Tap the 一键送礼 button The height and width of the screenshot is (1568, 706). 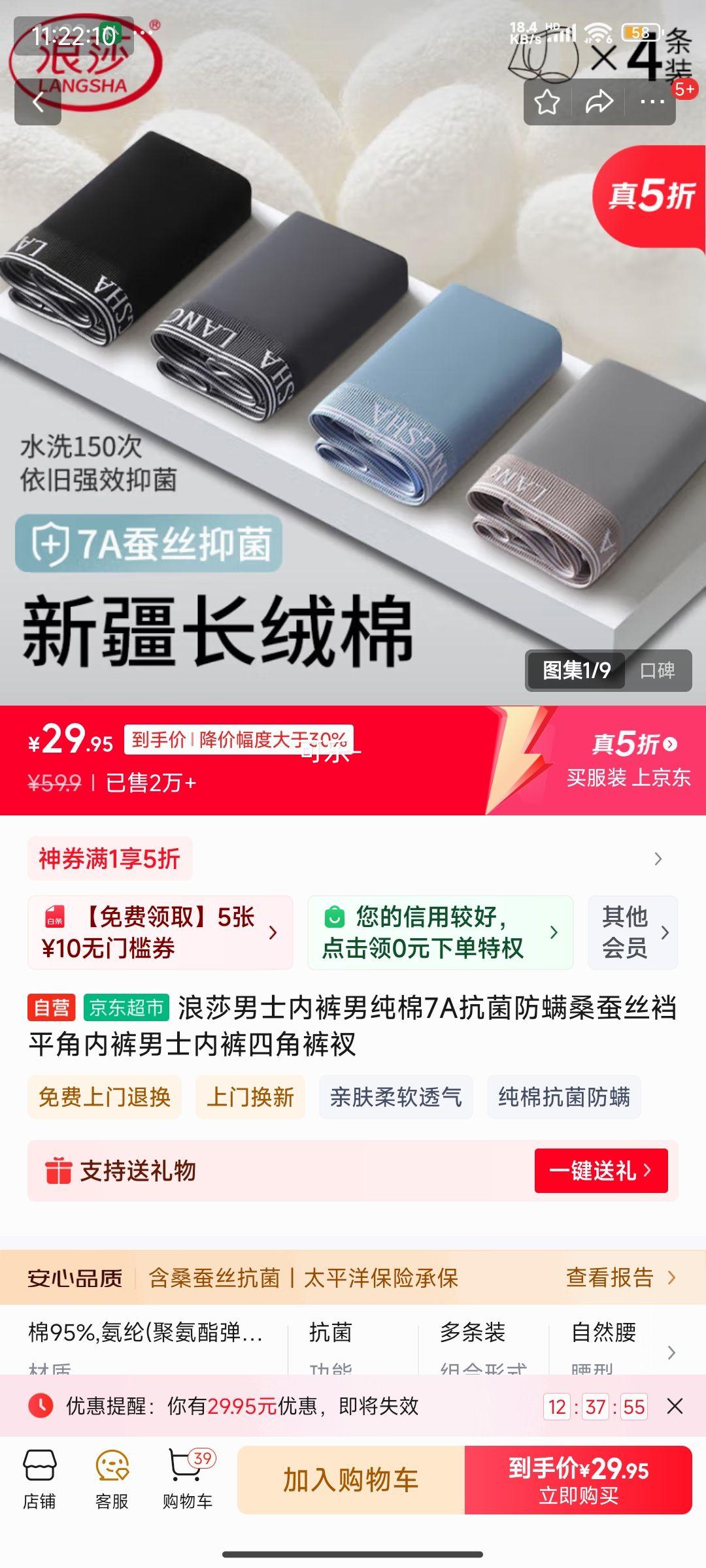point(601,1171)
